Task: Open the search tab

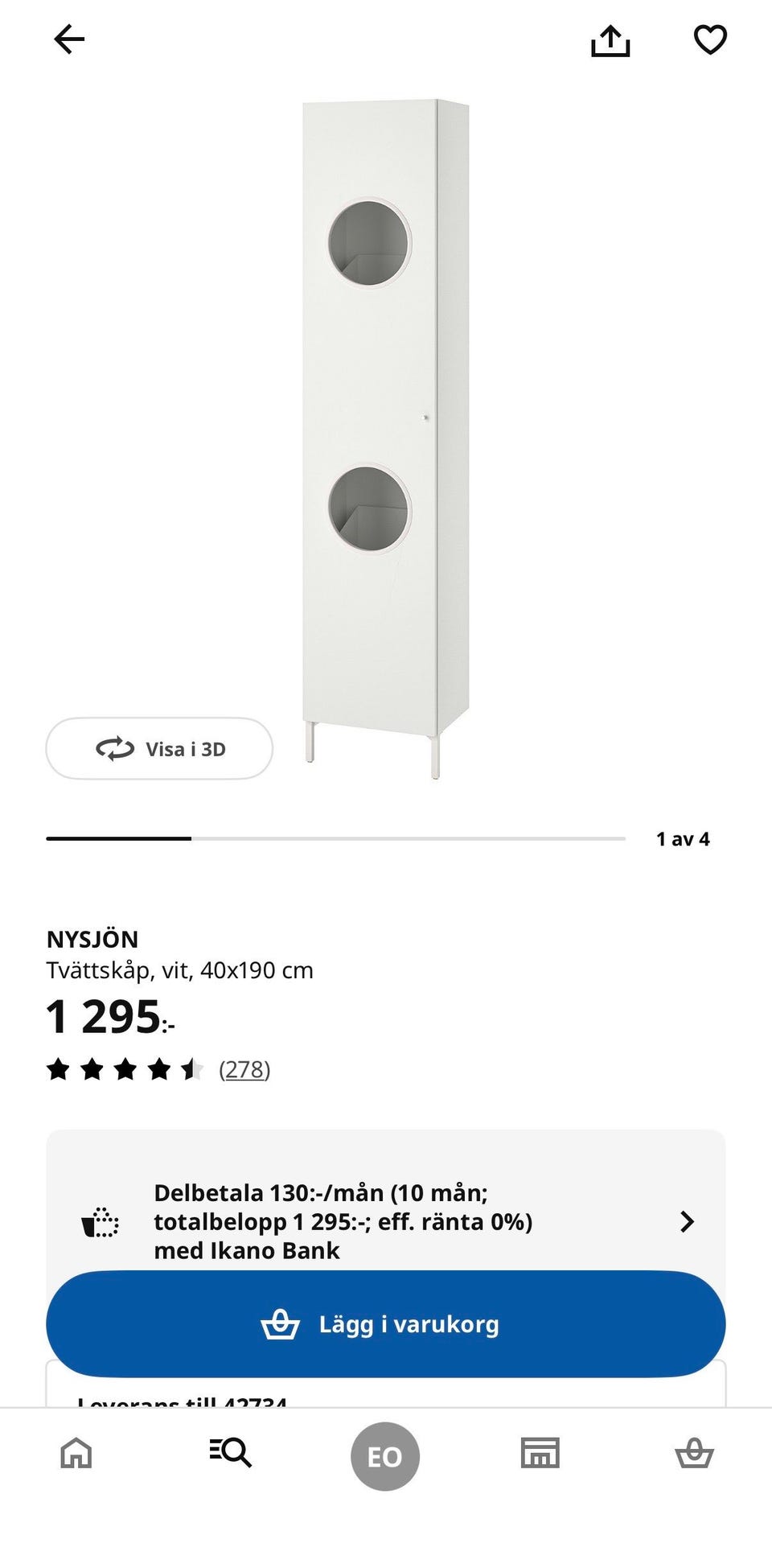Action: point(231,1453)
